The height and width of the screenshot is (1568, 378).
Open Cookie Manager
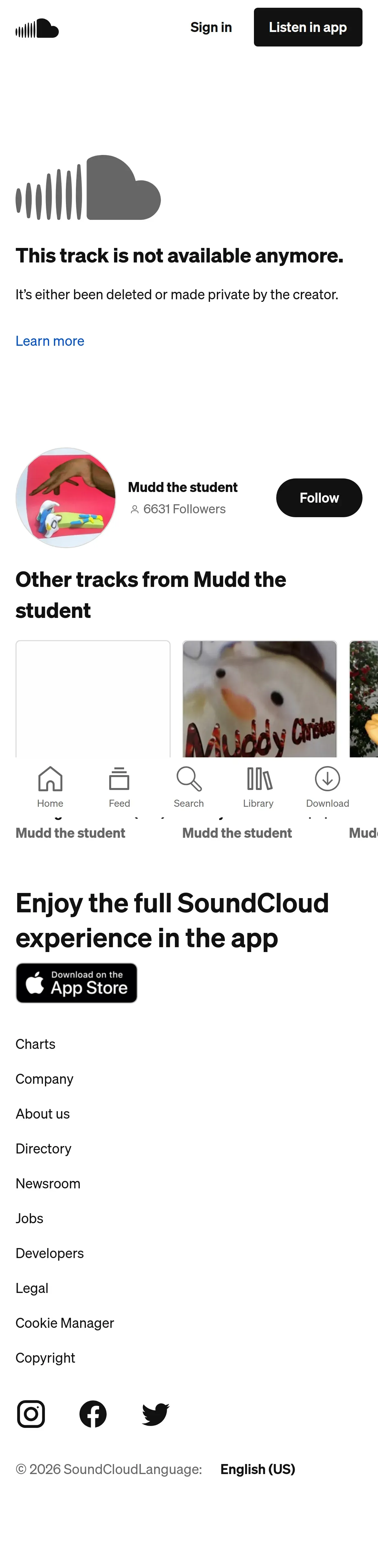65,1323
